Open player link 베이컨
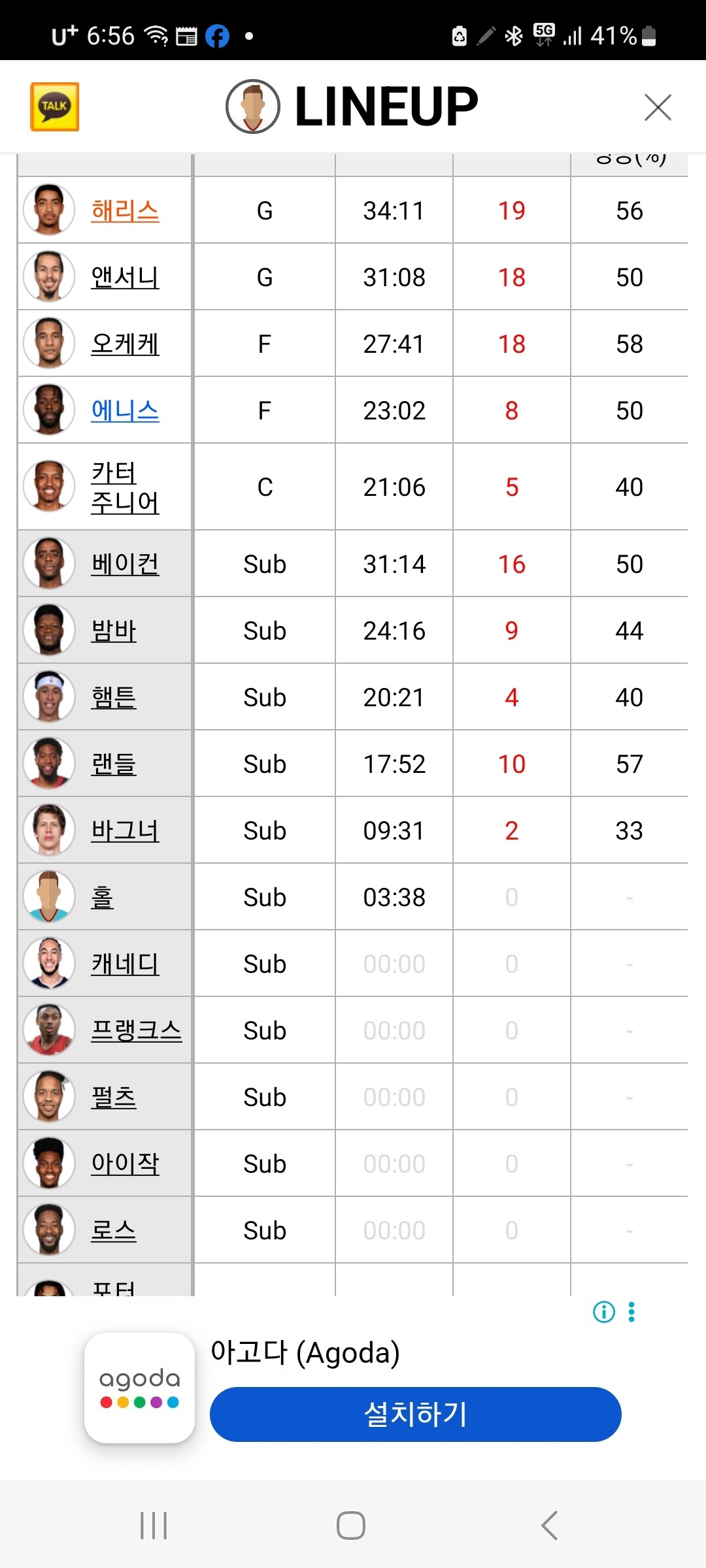 click(x=125, y=564)
